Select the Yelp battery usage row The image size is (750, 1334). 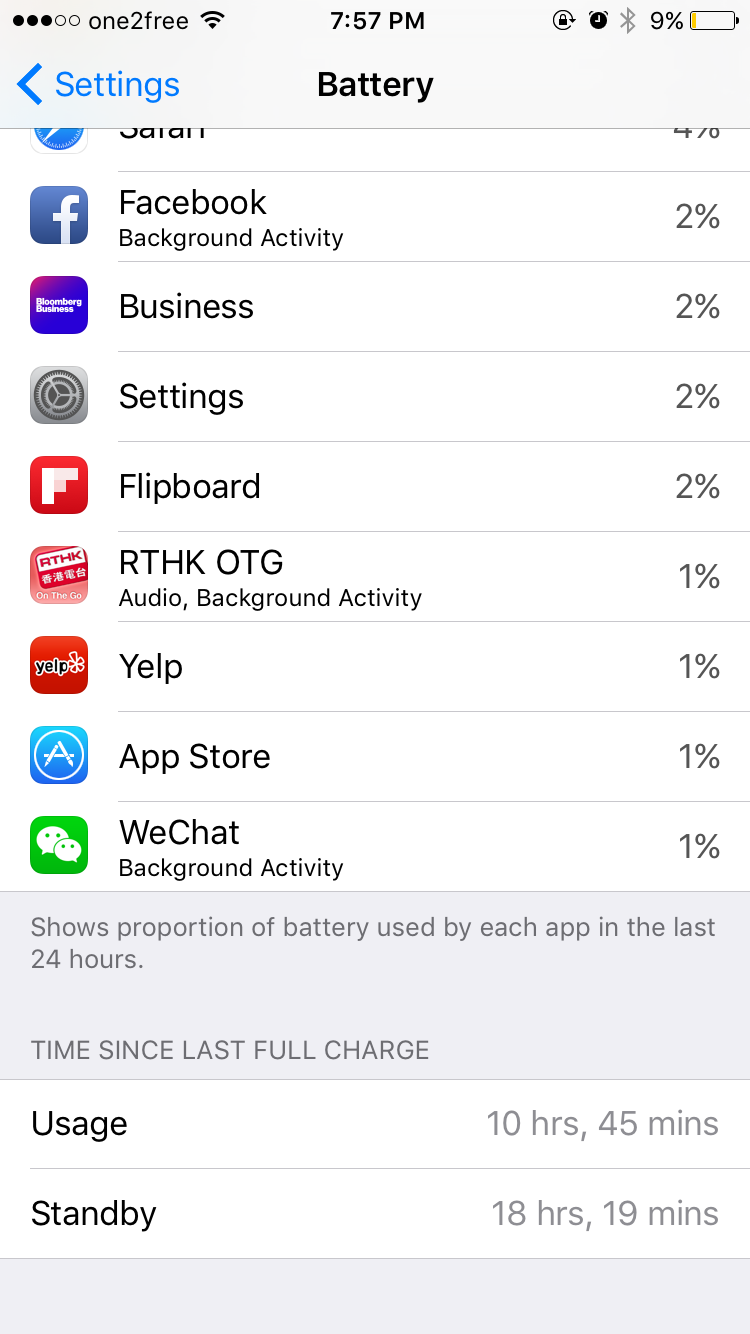pos(375,666)
